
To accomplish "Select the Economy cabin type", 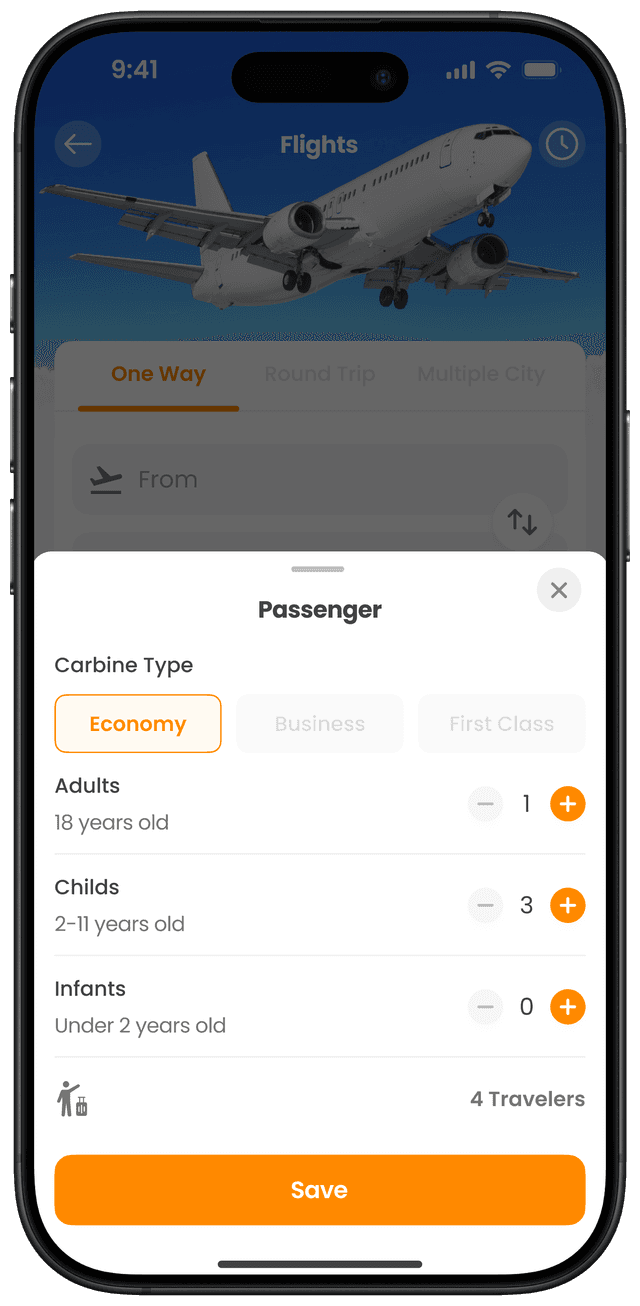I will (x=138, y=724).
